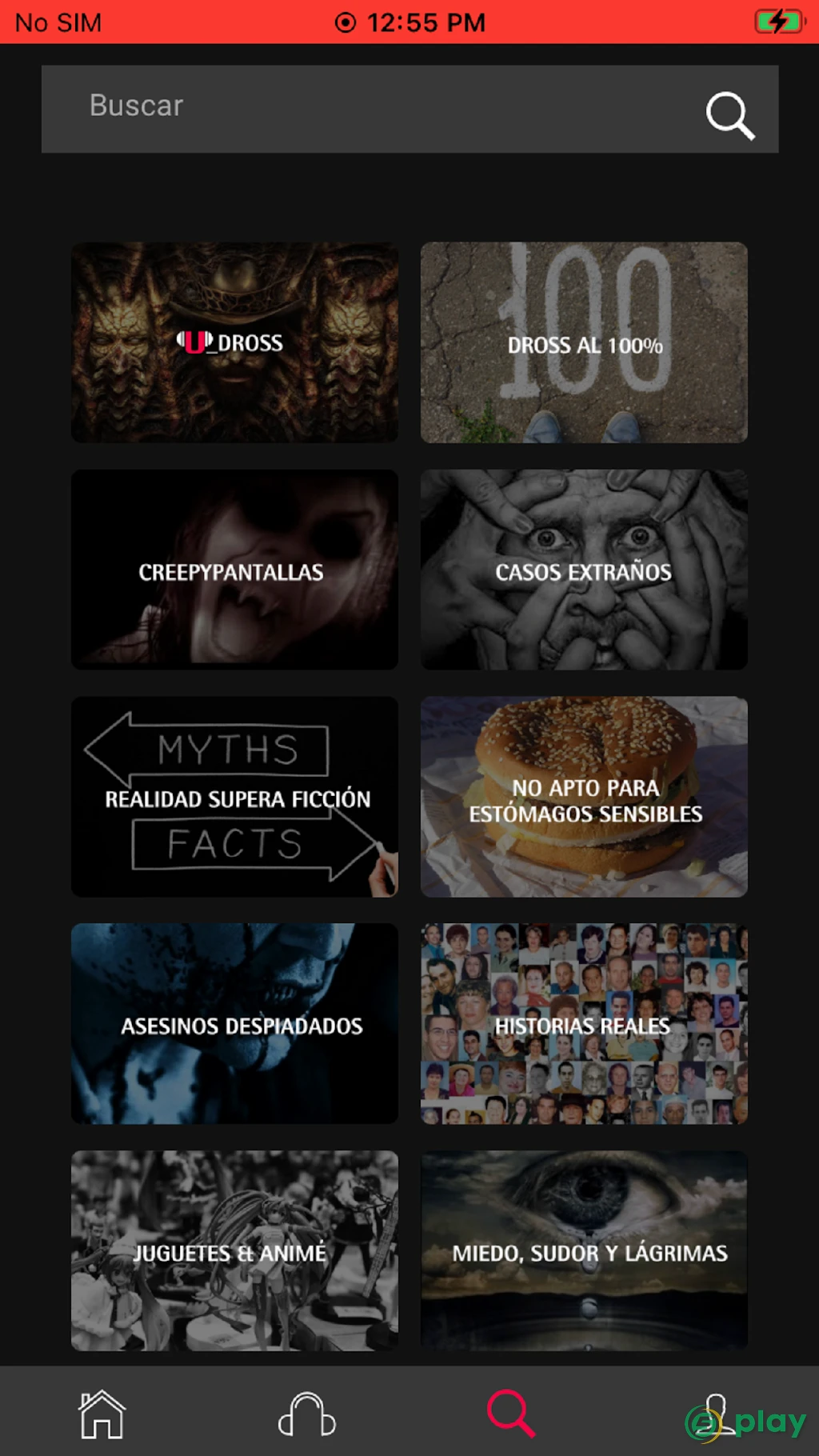This screenshot has width=819, height=1456.
Task: Open ASESINOS DESPIADADOS category
Action: pos(234,1024)
